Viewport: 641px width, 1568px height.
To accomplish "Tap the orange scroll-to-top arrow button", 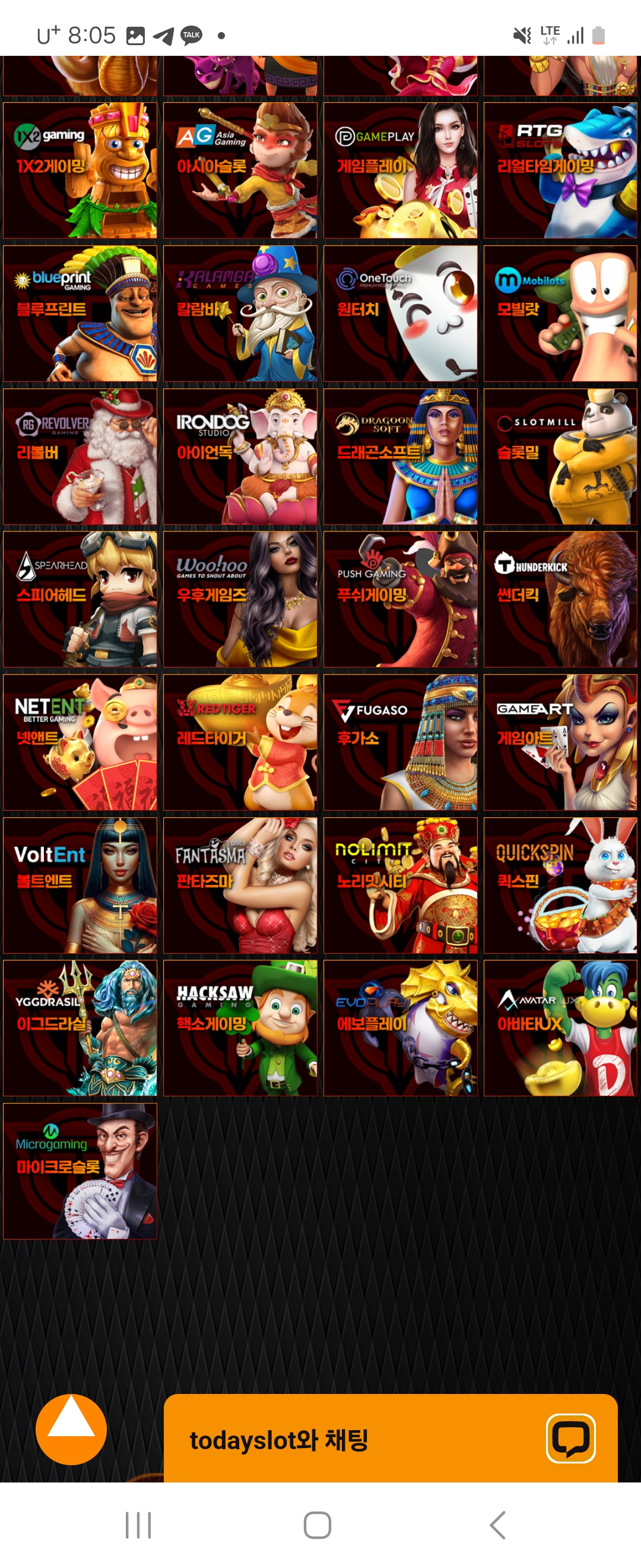I will click(x=71, y=1428).
